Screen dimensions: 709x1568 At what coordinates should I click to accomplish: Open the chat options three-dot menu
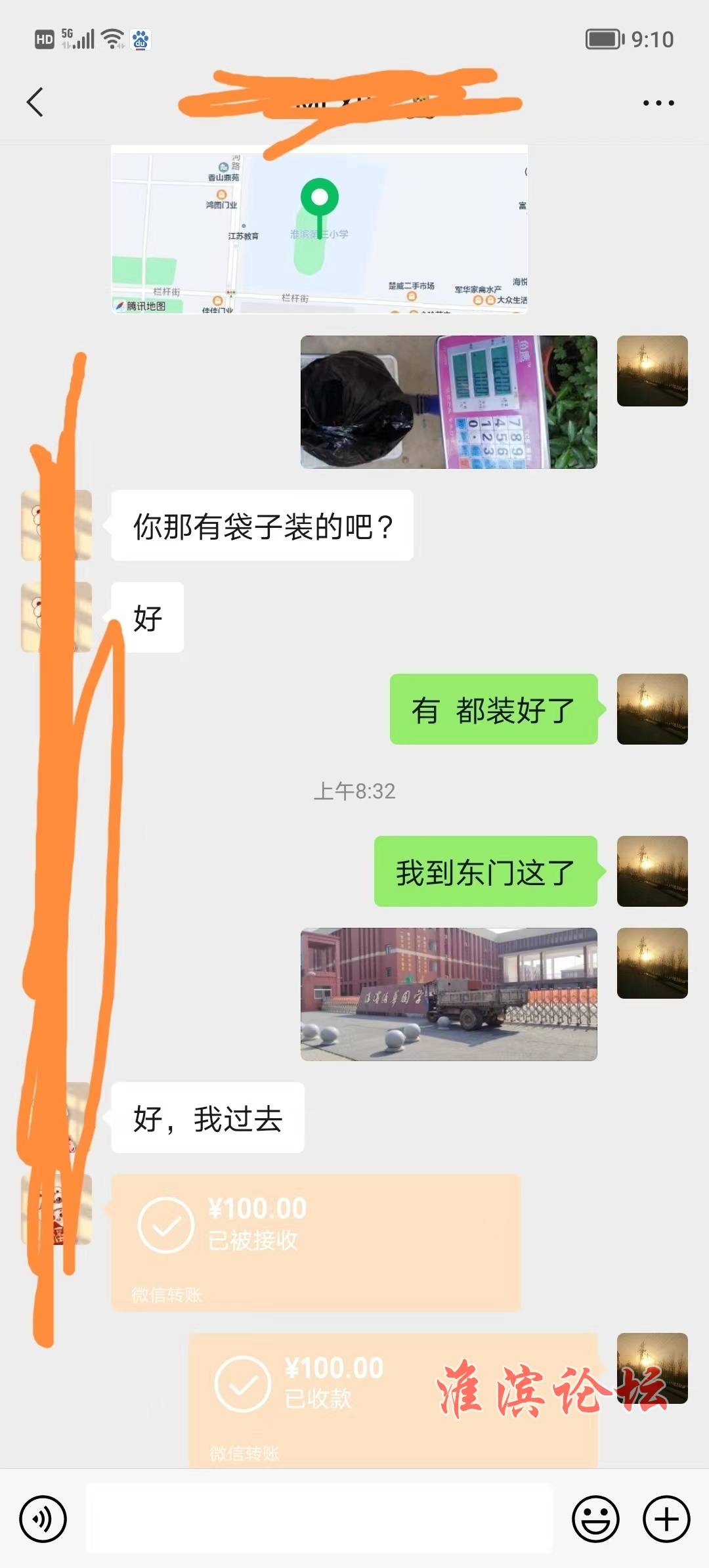658,103
